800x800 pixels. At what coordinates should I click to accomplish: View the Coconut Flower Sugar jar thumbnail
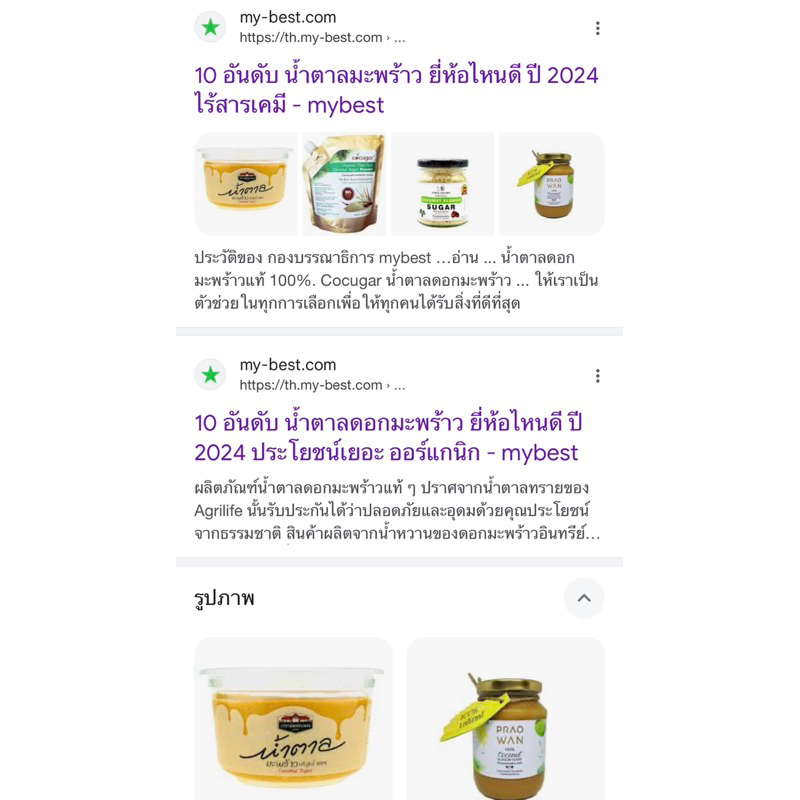[x=442, y=184]
